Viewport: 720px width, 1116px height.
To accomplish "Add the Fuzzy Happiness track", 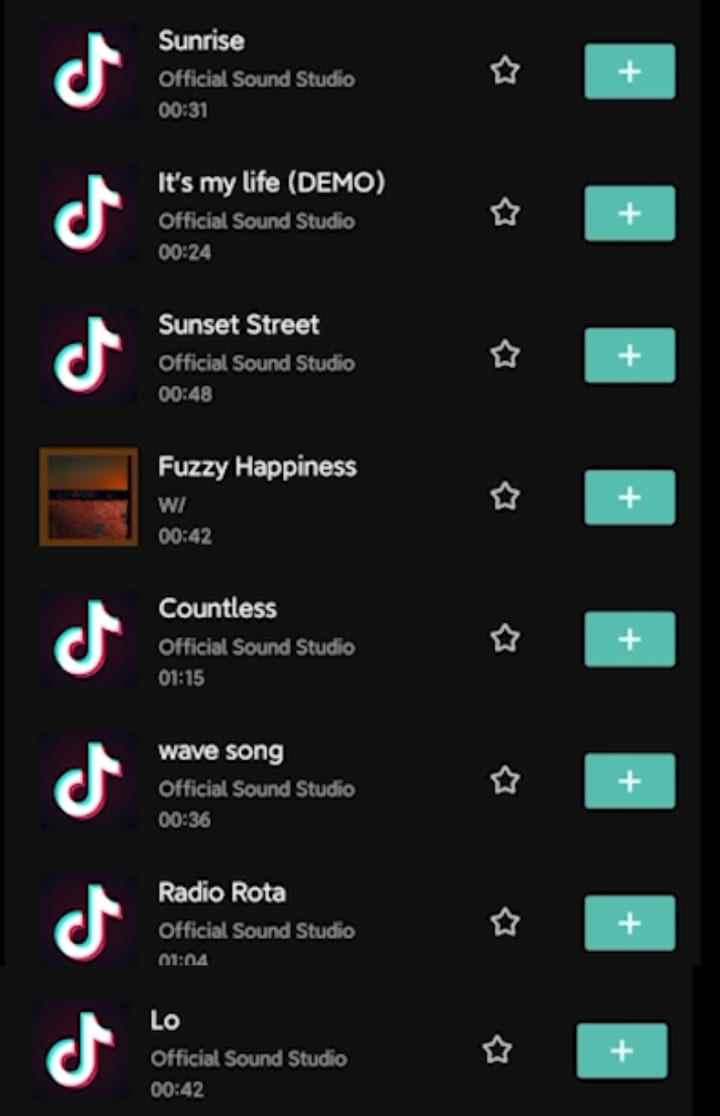I will click(629, 497).
